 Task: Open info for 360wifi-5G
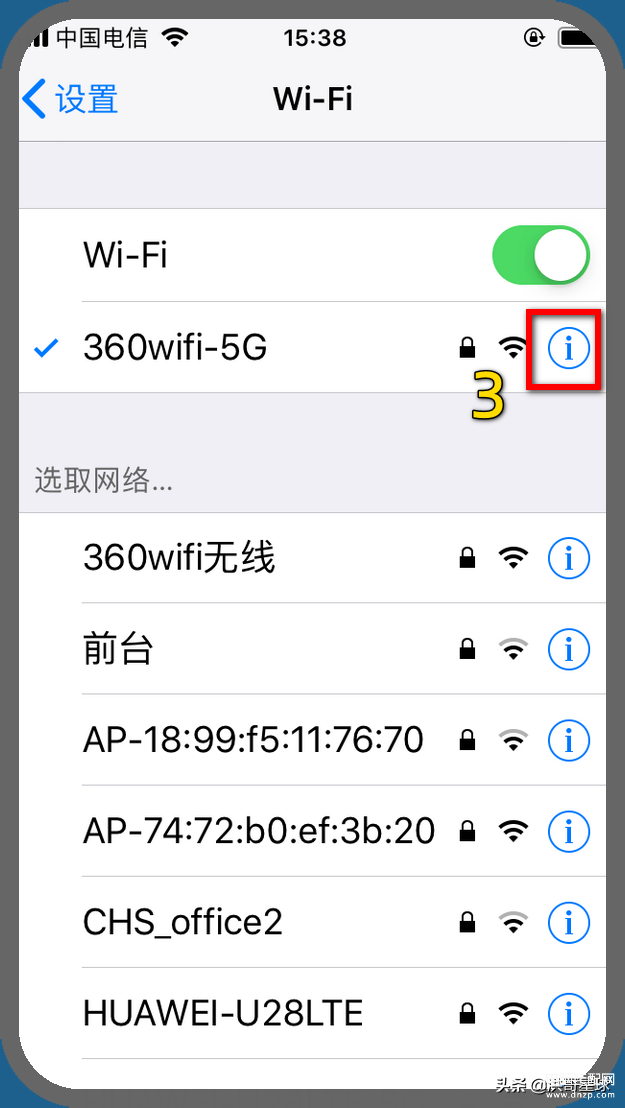coord(569,348)
